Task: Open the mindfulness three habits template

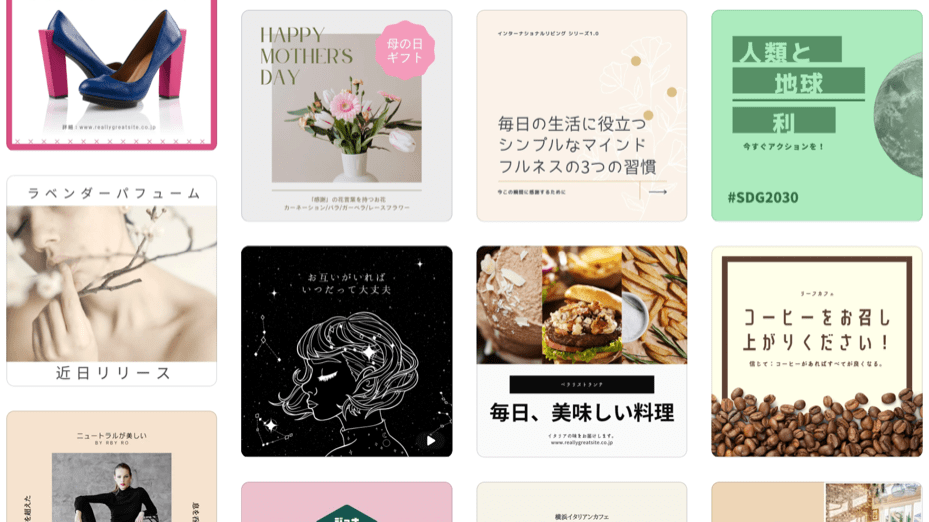Action: point(581,115)
